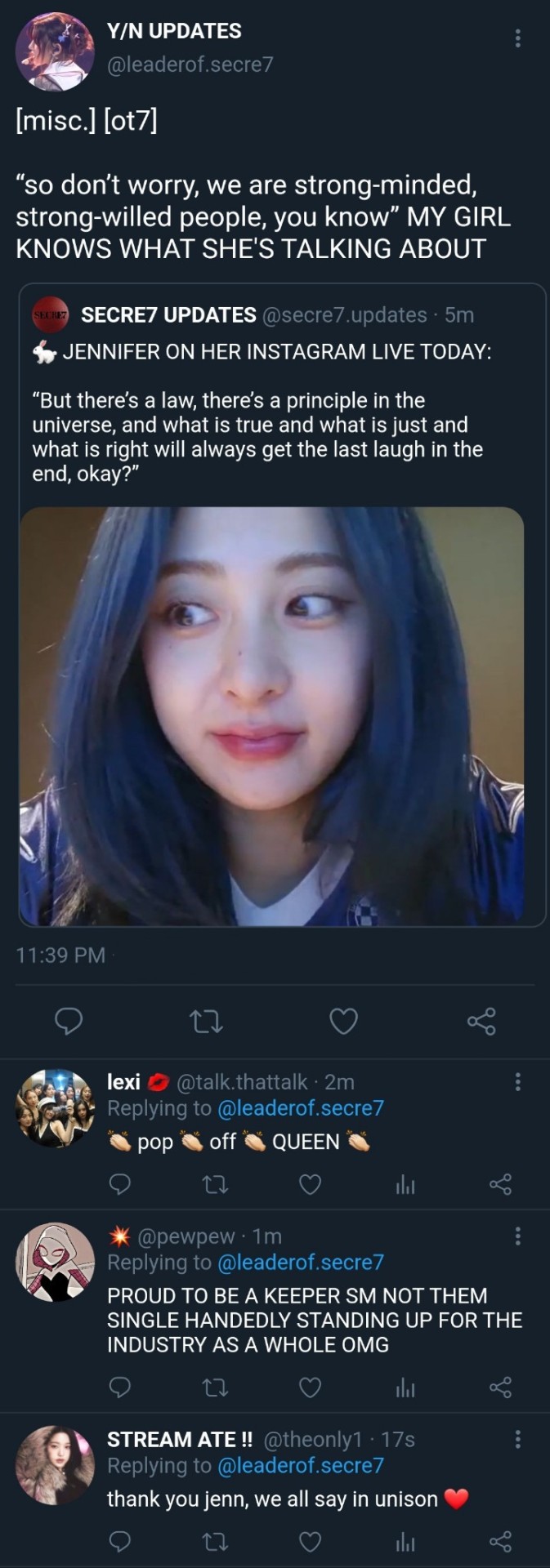Open options for lexi's reply

click(517, 1083)
